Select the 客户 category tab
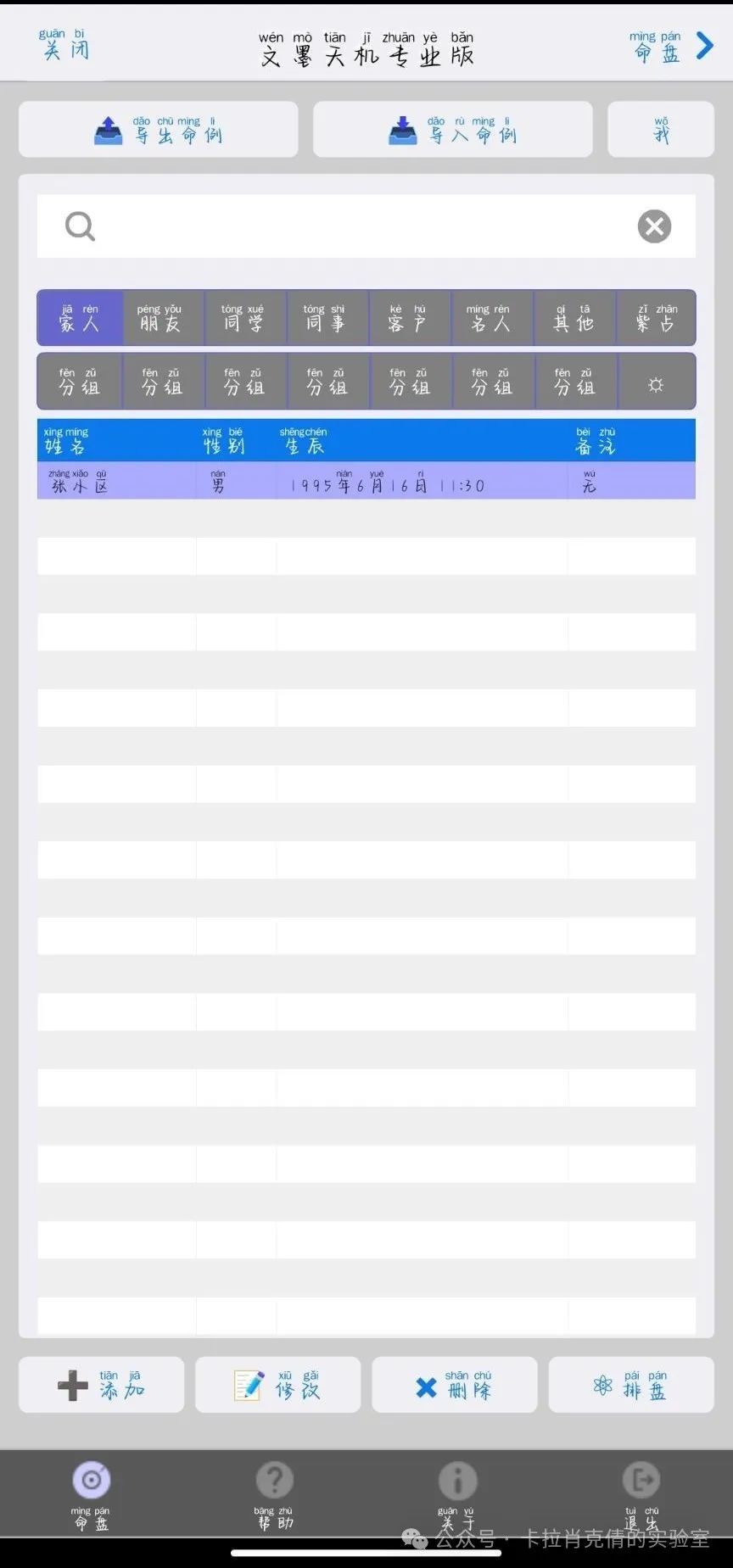Screen dimensions: 733x1568 tap(407, 318)
